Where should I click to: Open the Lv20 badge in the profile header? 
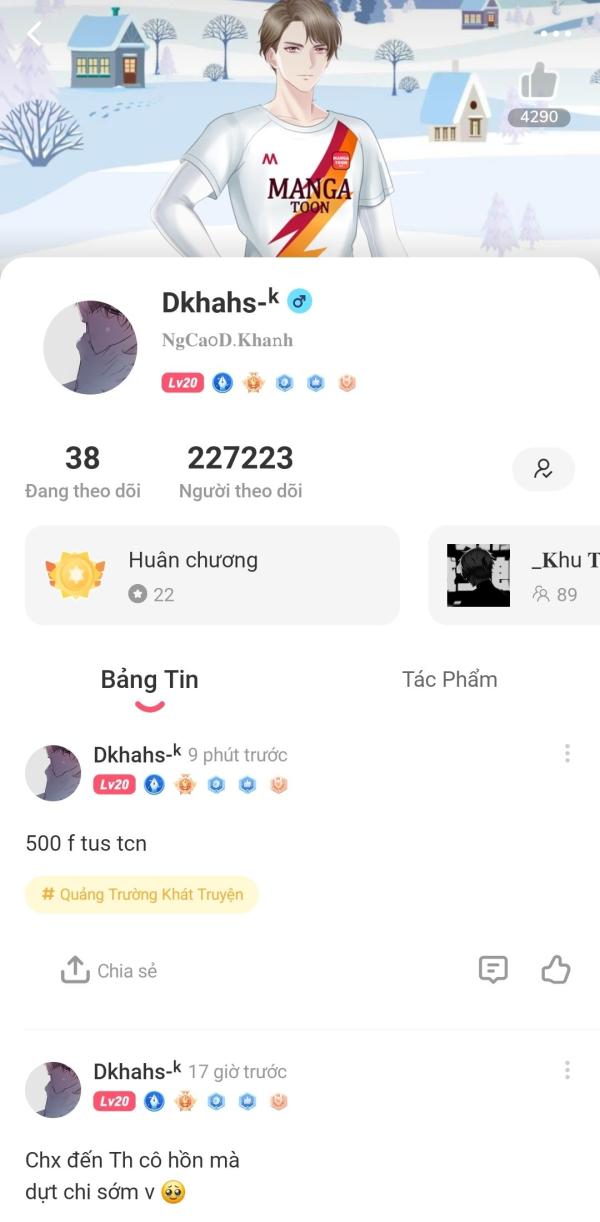[182, 382]
